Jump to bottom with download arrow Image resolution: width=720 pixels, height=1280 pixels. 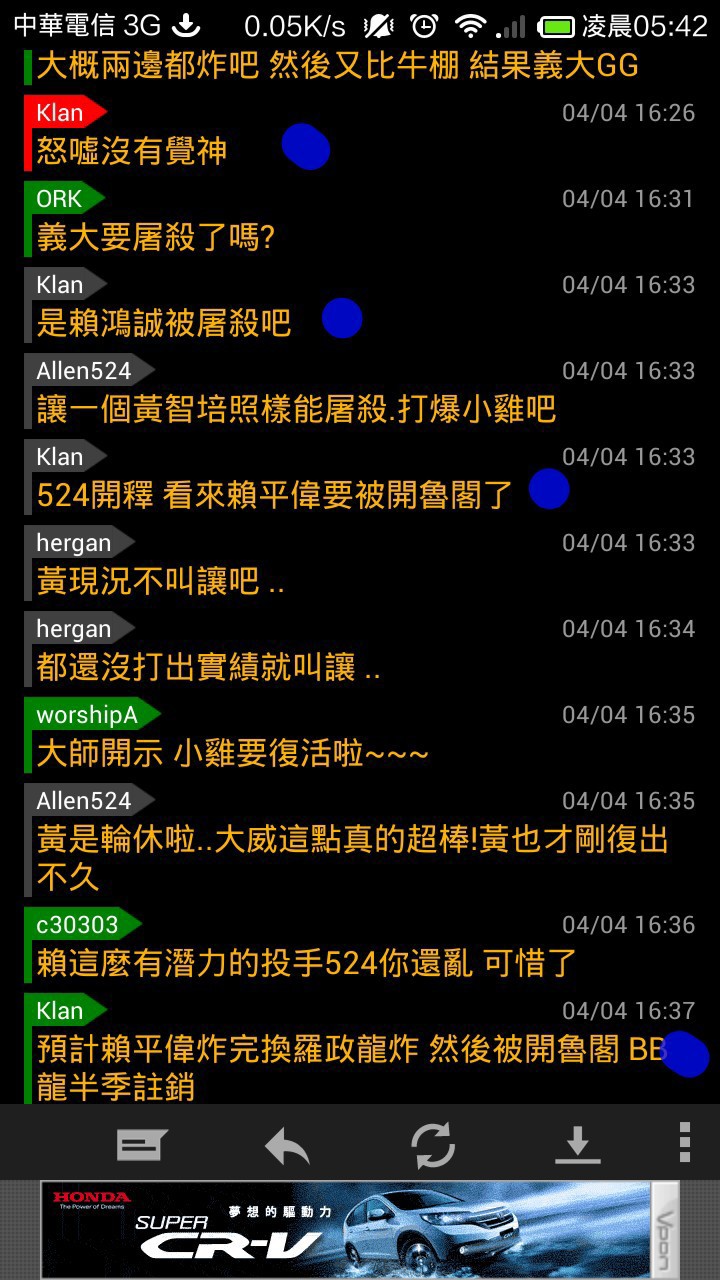pos(577,1144)
